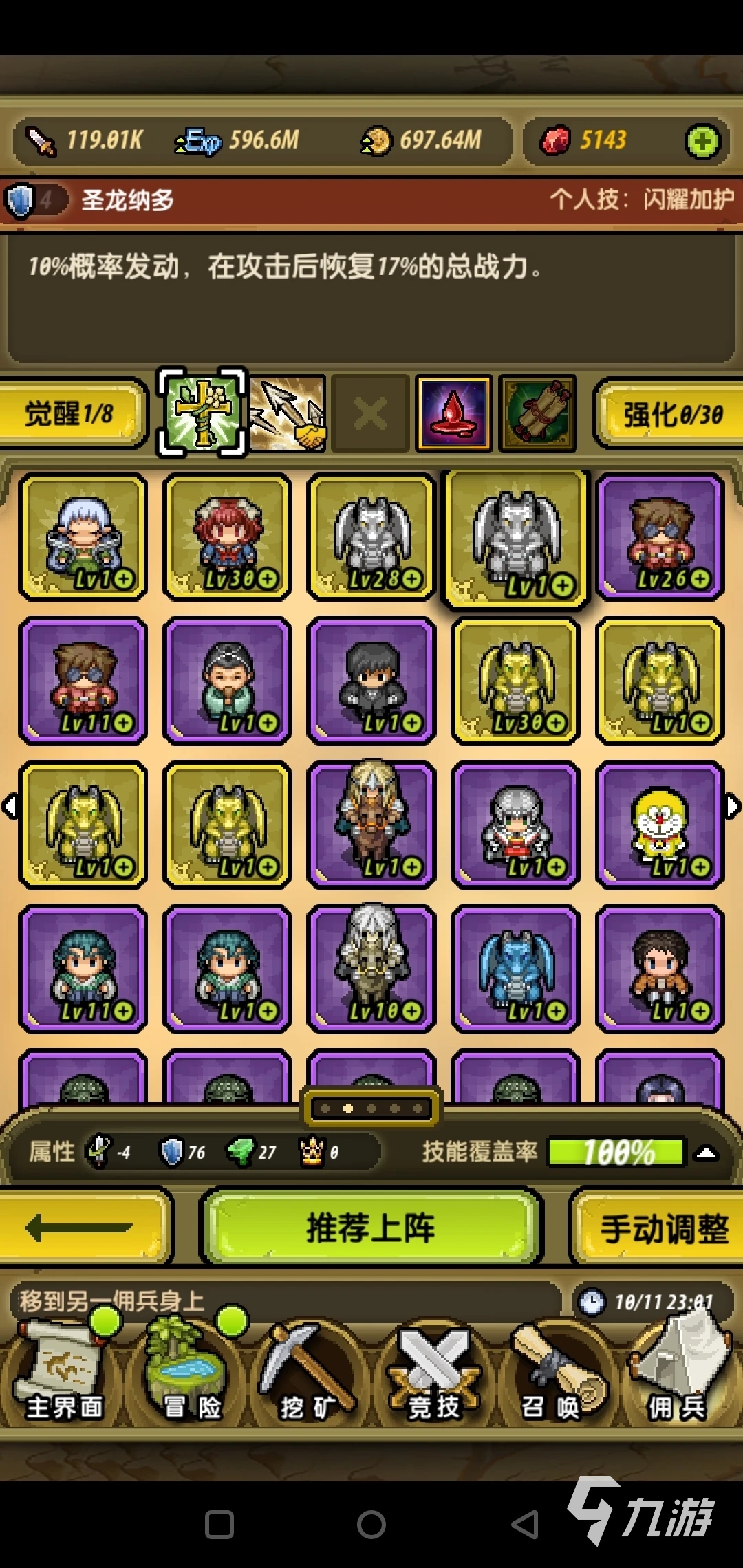Select the golden cross skill icon
The width and height of the screenshot is (743, 1568).
[202, 413]
